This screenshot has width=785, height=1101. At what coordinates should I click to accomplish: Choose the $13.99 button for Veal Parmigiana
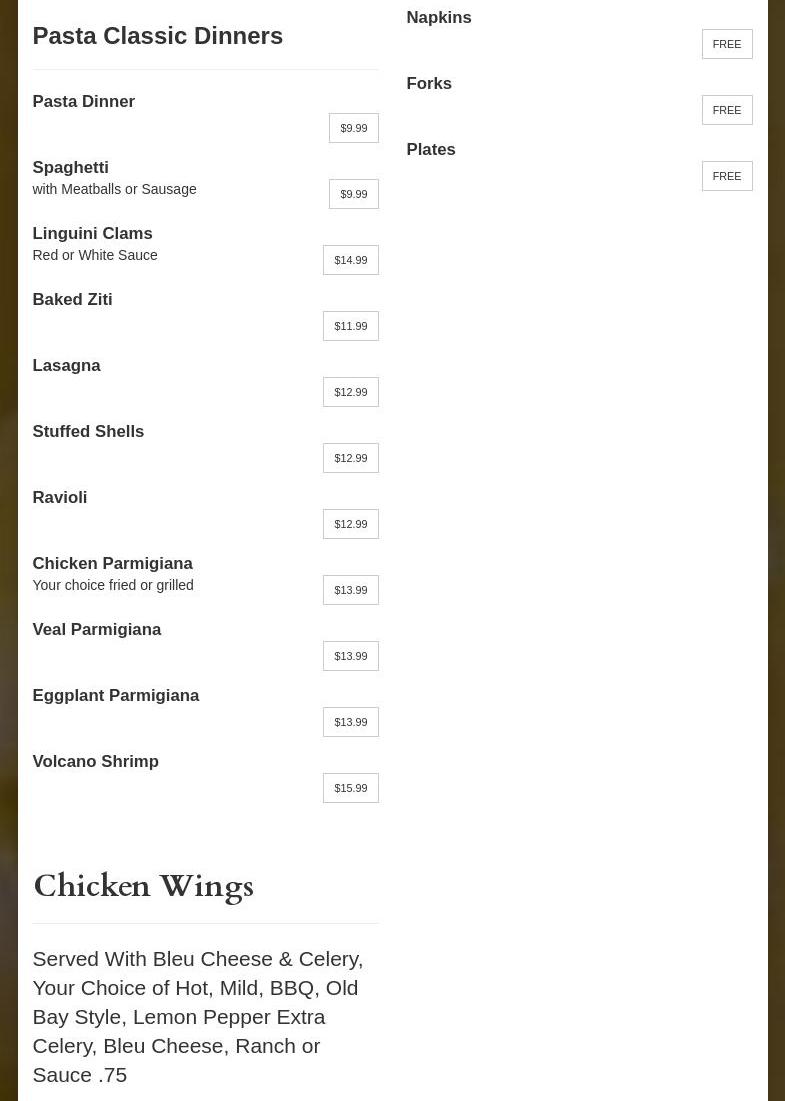click(x=350, y=656)
